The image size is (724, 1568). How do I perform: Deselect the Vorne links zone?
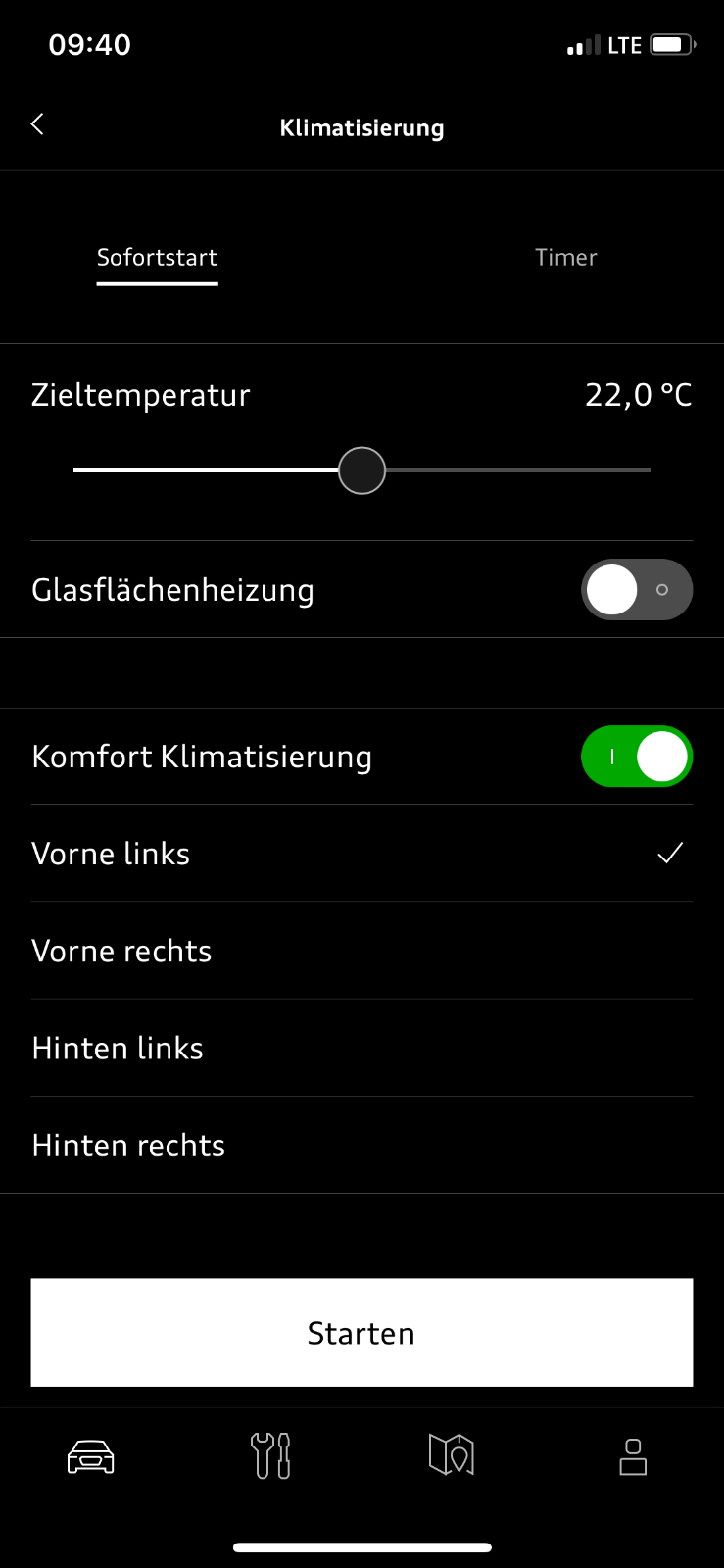point(362,854)
